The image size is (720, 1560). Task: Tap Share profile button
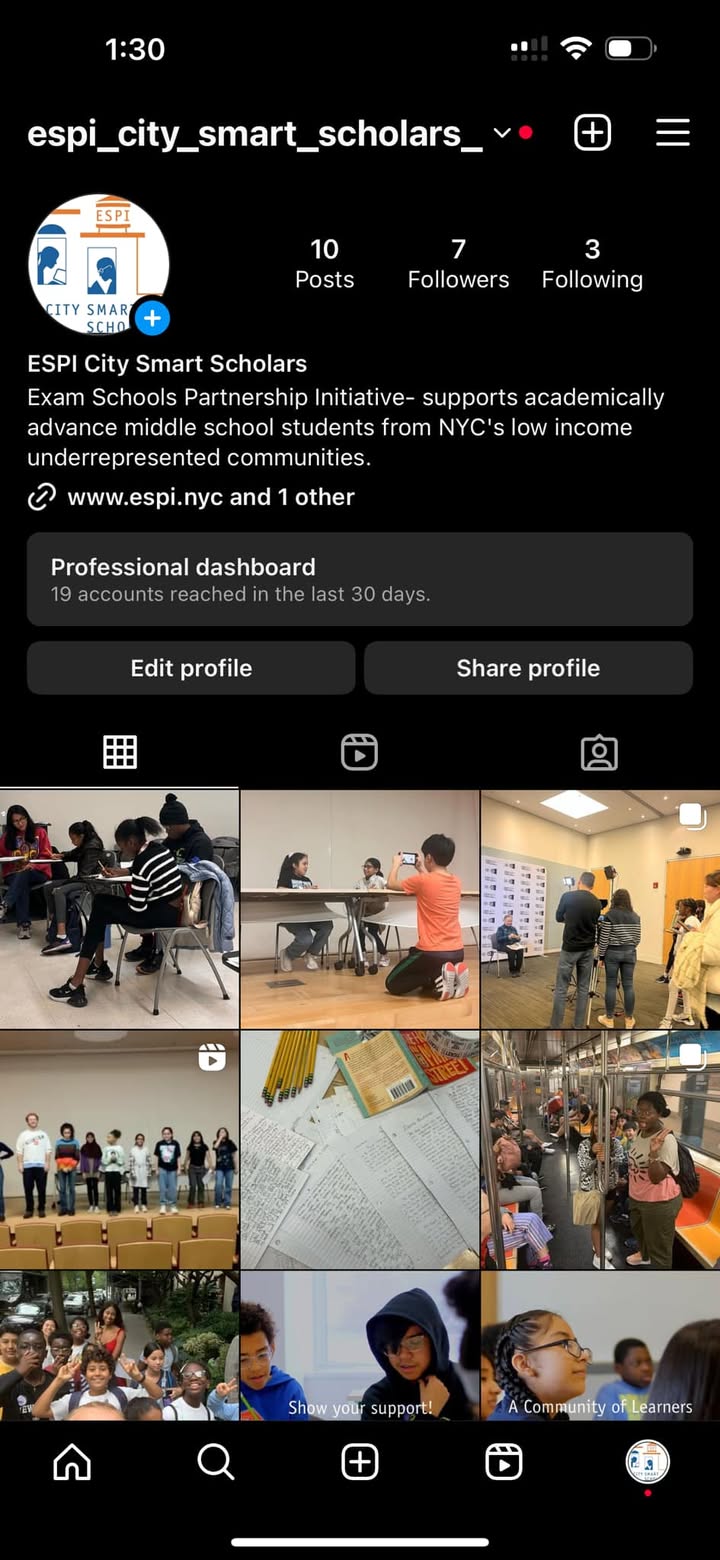pos(528,668)
